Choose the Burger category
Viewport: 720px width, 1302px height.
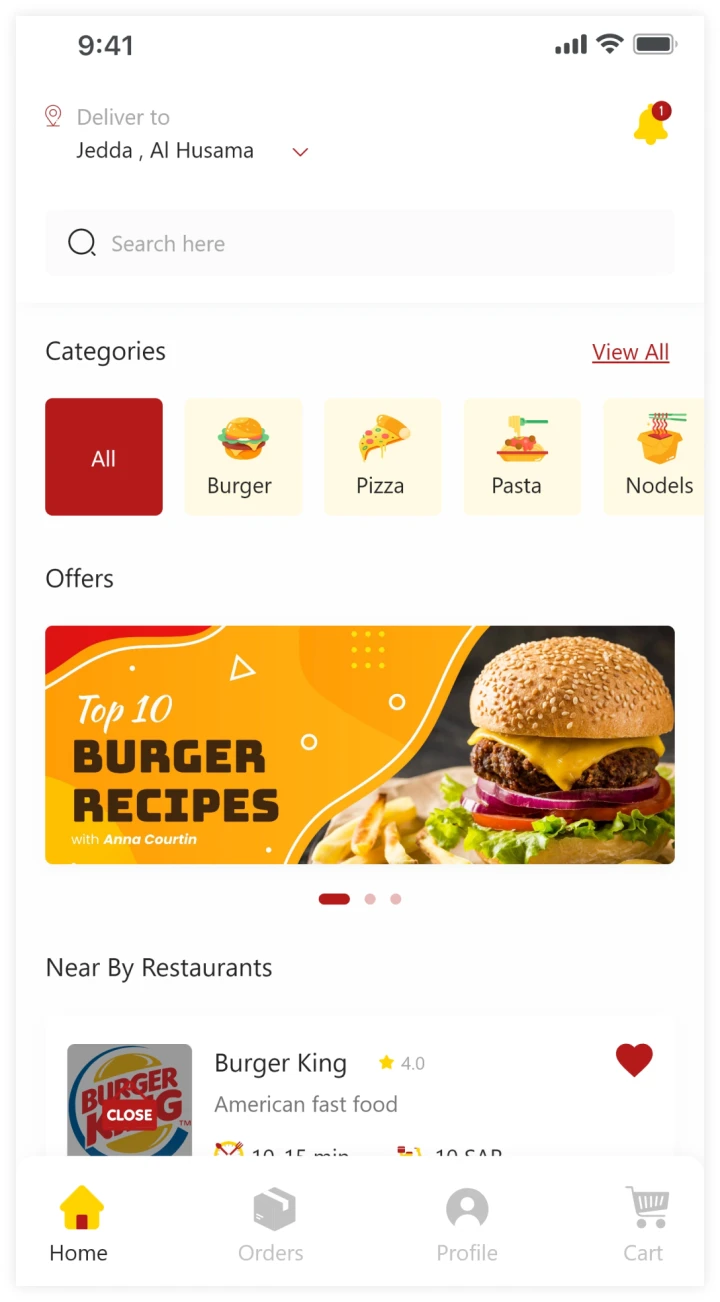click(243, 457)
